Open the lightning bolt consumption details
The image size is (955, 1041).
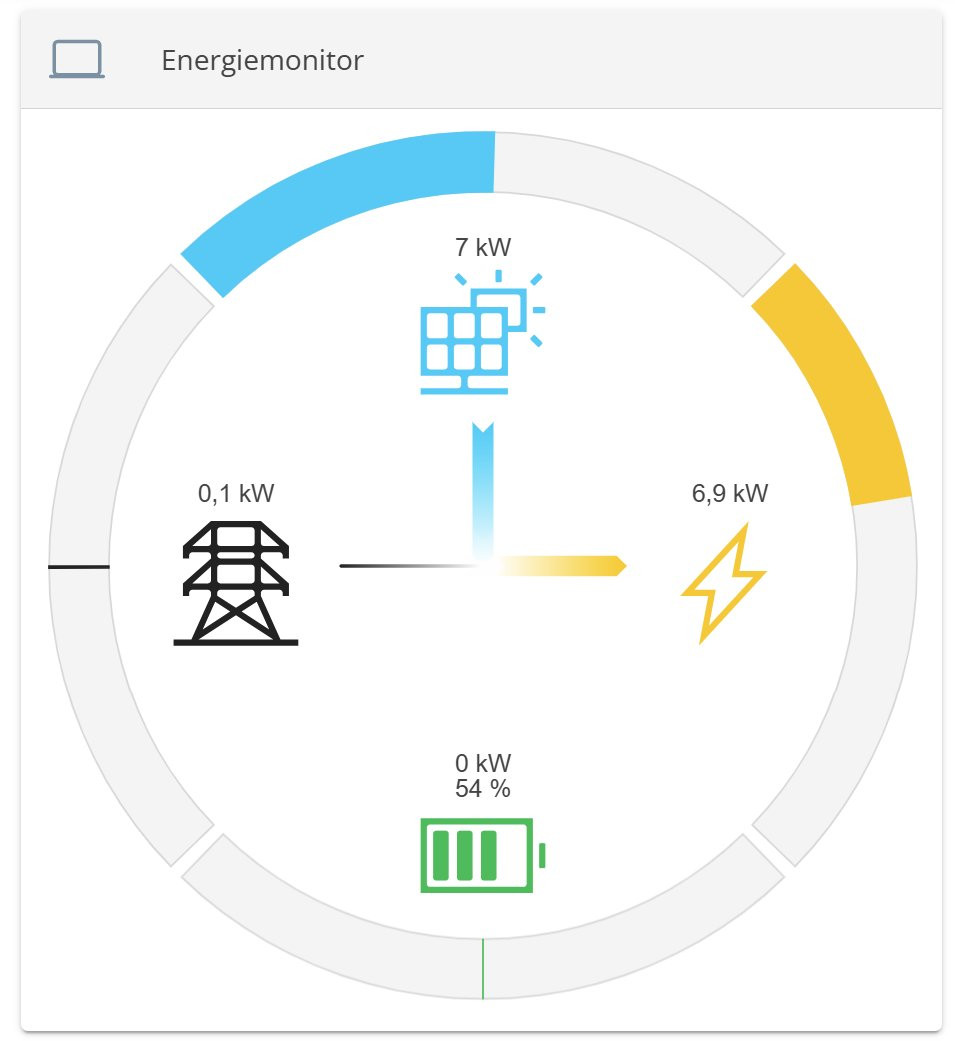click(x=724, y=583)
